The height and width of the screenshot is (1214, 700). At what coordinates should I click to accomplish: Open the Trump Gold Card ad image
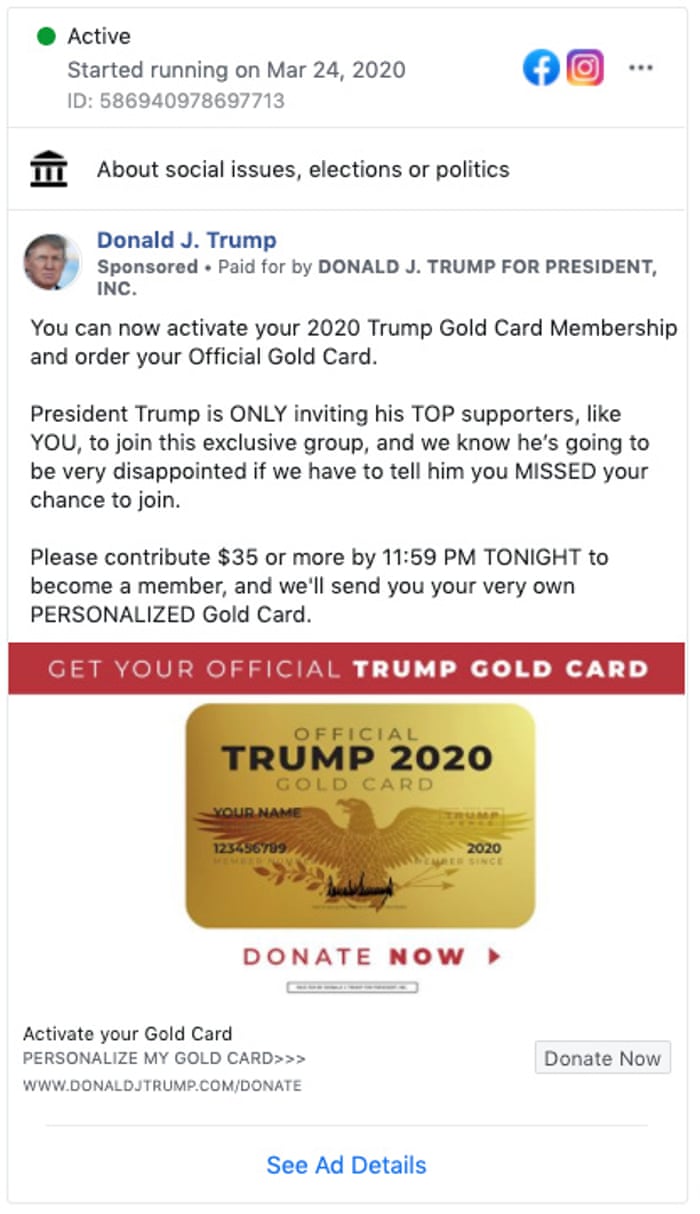(360, 815)
